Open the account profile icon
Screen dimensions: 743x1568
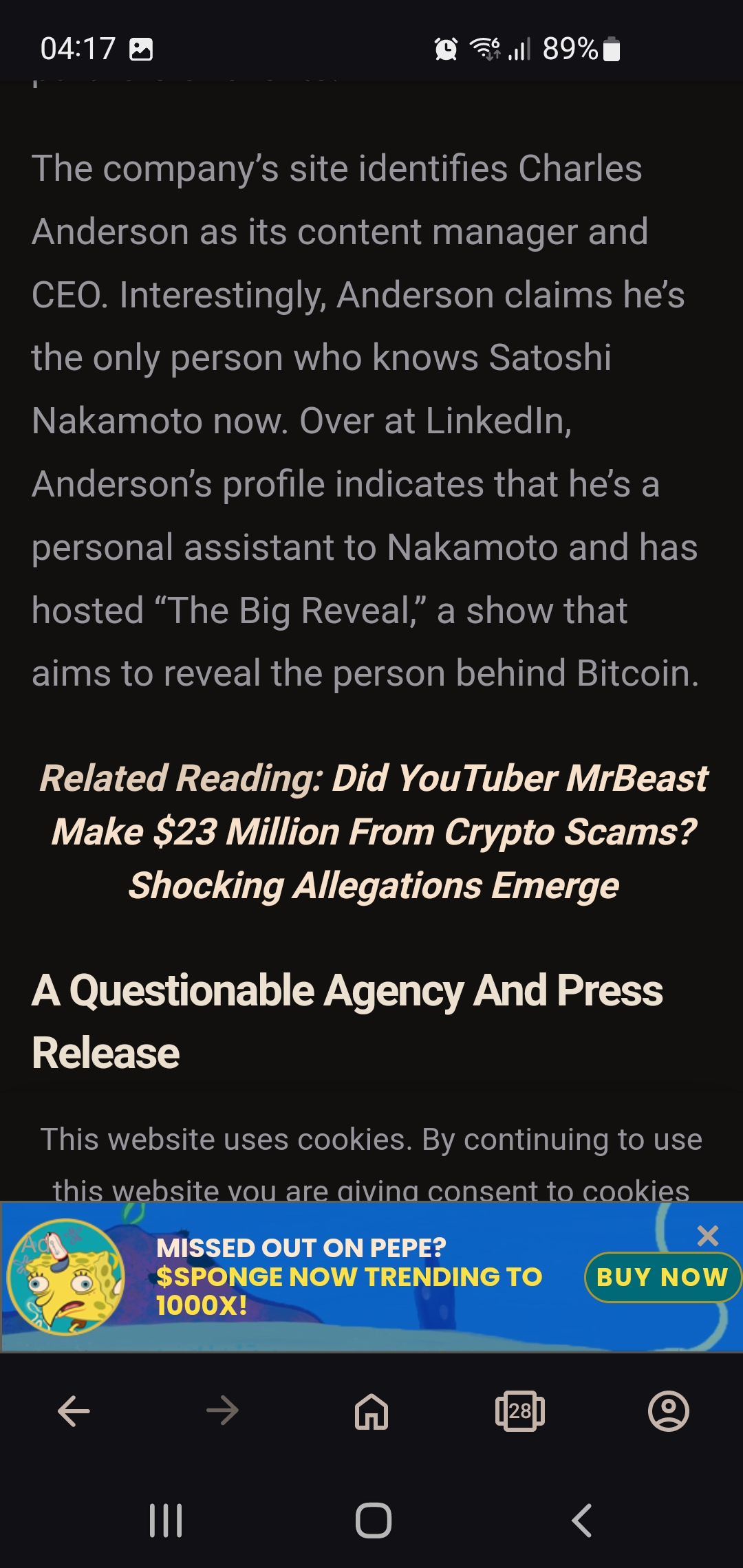coord(669,1411)
